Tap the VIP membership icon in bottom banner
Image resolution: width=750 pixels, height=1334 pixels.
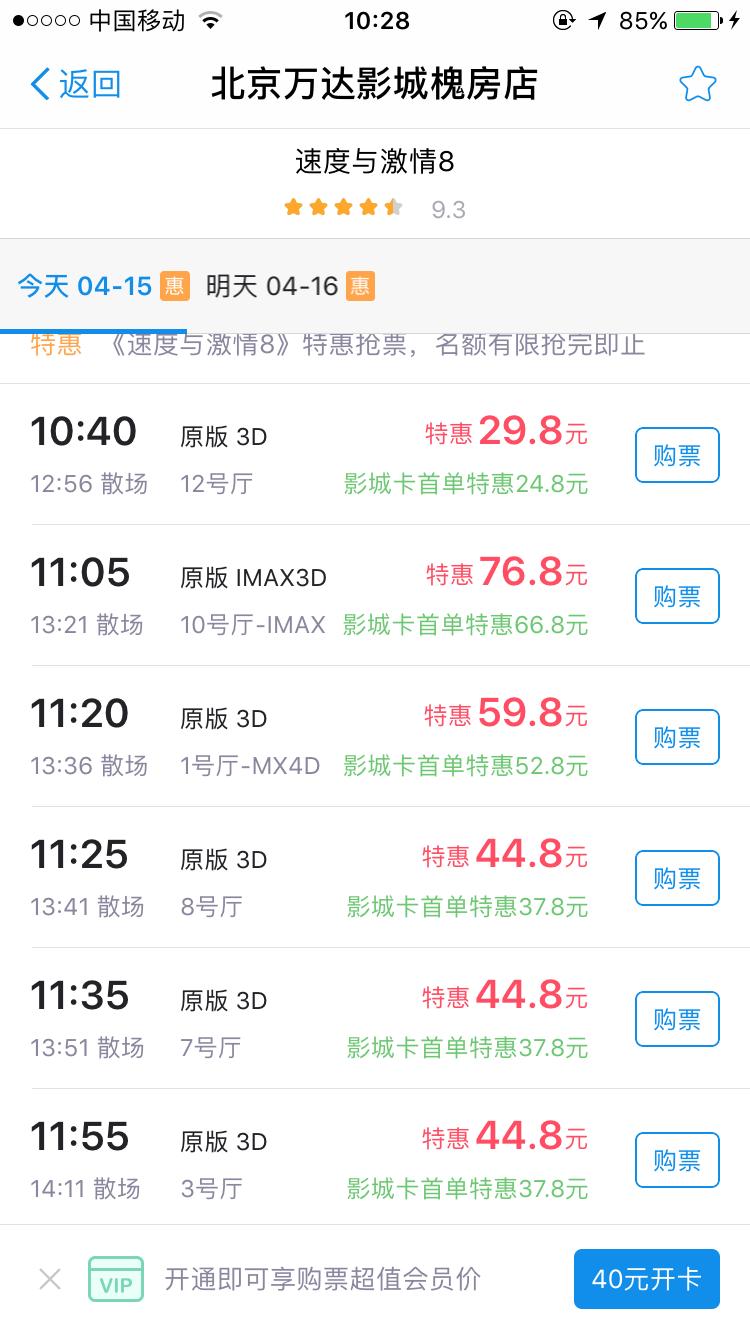[x=116, y=1277]
